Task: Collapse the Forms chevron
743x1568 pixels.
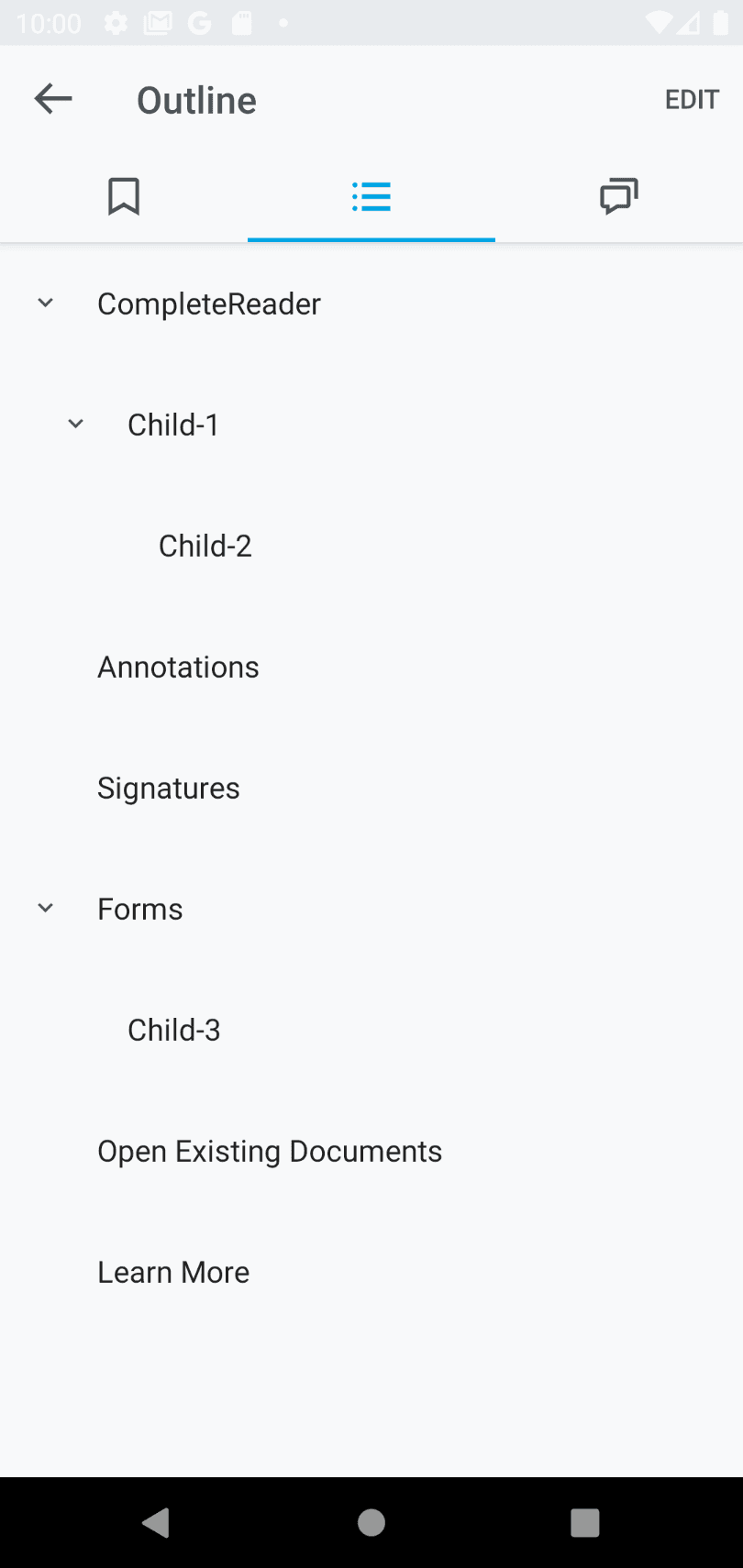Action: click(x=45, y=908)
